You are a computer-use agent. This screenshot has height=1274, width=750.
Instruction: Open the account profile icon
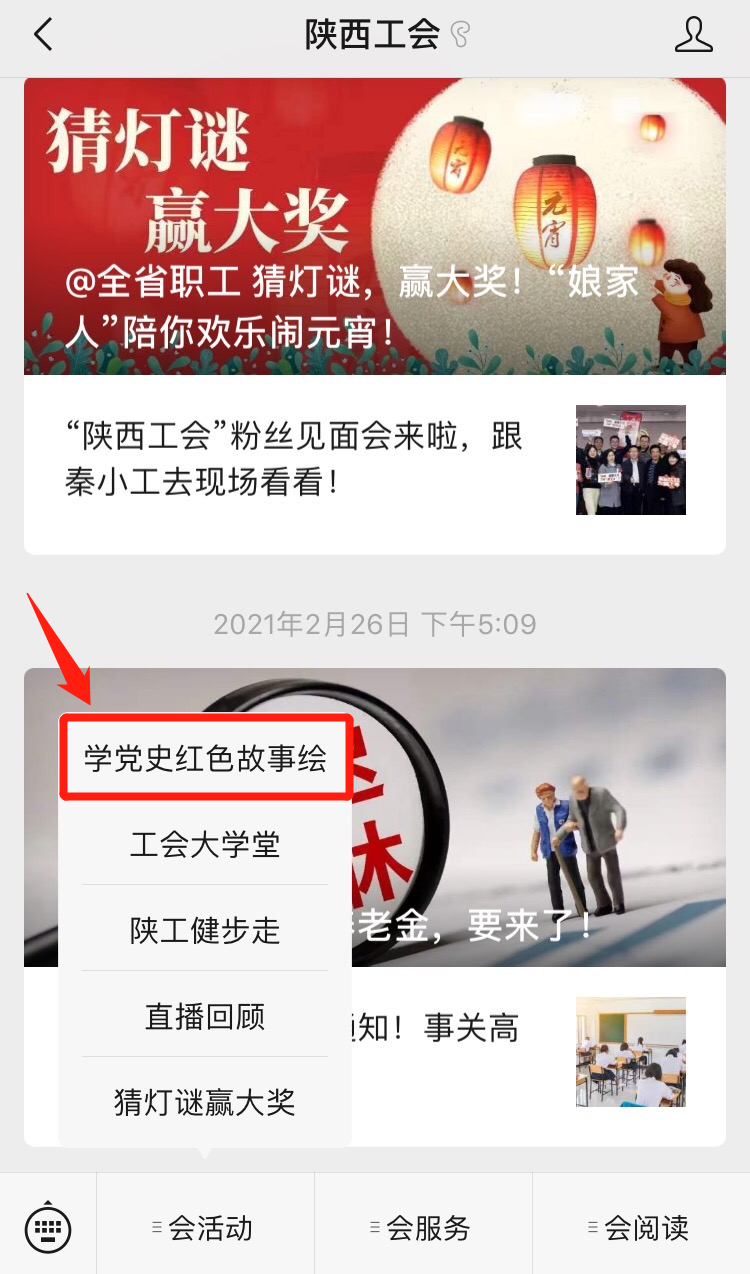point(693,36)
